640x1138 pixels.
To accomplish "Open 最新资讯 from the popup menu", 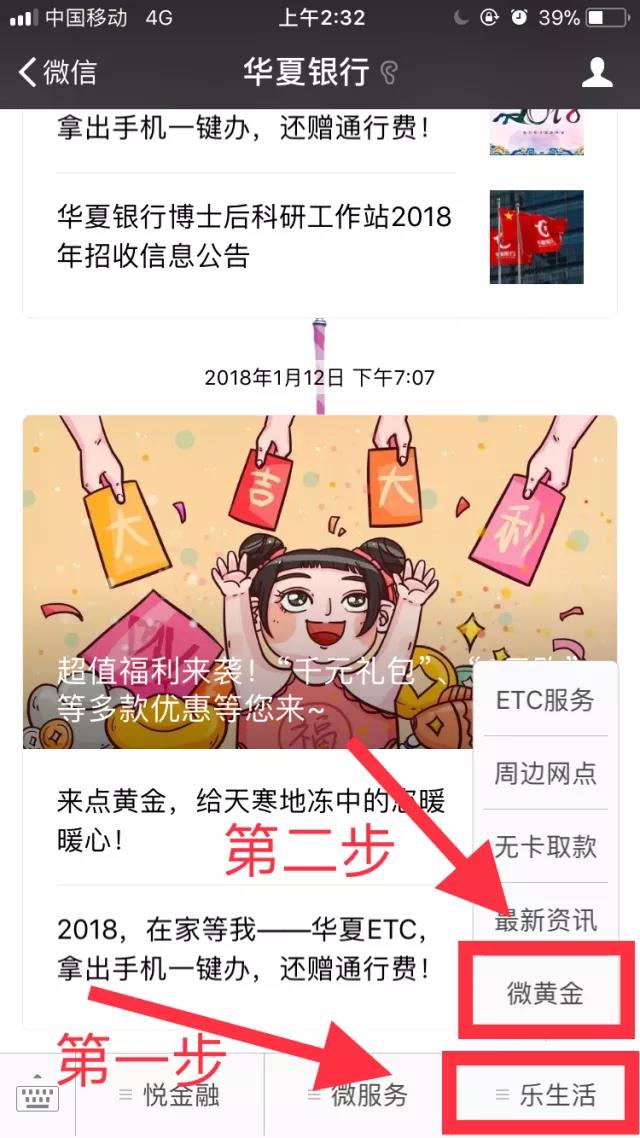I will [545, 920].
